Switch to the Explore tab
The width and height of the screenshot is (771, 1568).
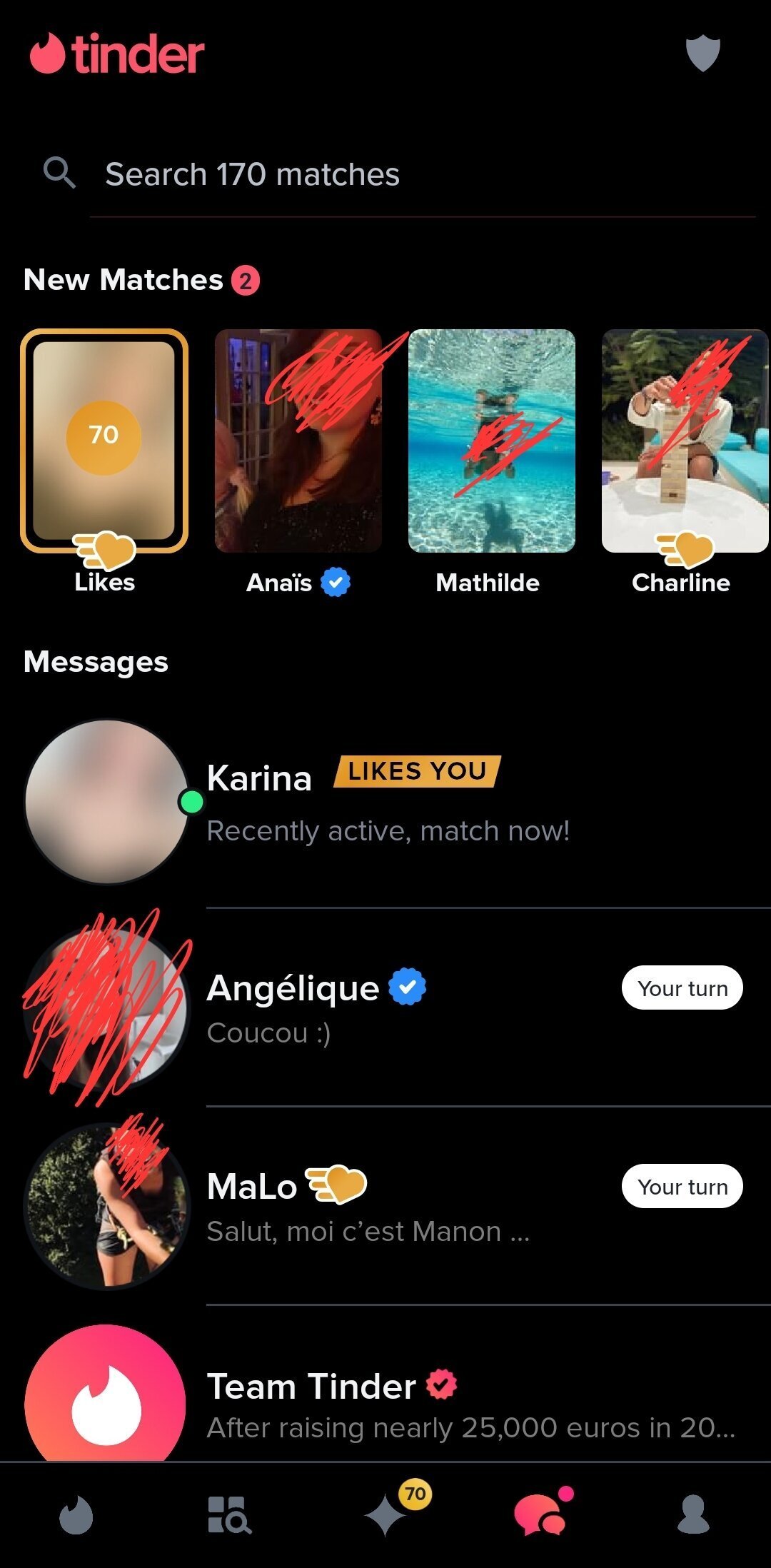pos(229,1515)
